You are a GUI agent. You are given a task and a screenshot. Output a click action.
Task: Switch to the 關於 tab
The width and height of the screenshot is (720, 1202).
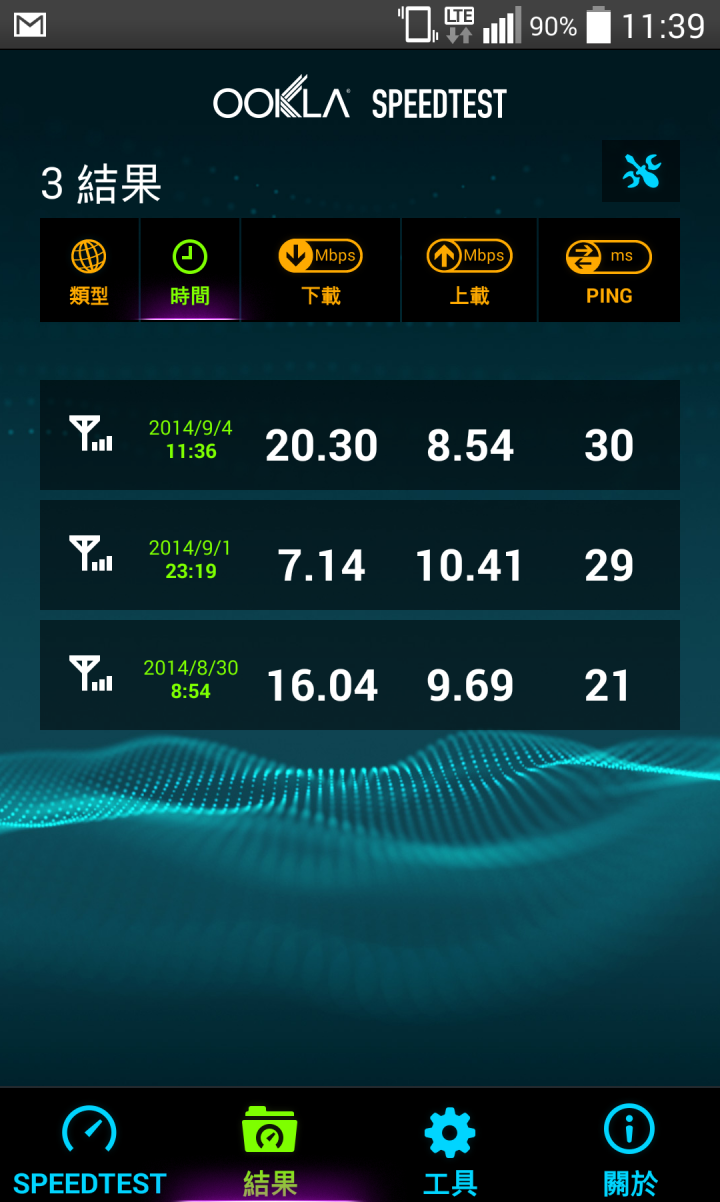pos(630,1148)
